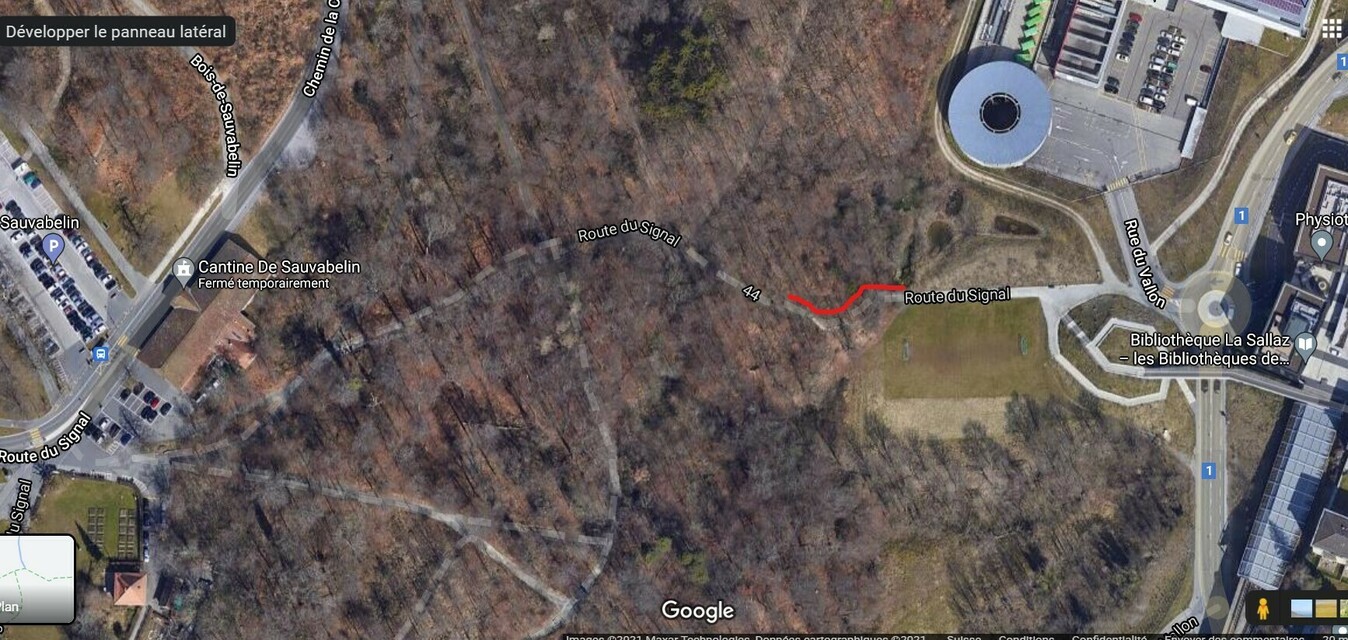The image size is (1348, 640).
Task: Tap the Physio place pin
Action: click(1322, 243)
